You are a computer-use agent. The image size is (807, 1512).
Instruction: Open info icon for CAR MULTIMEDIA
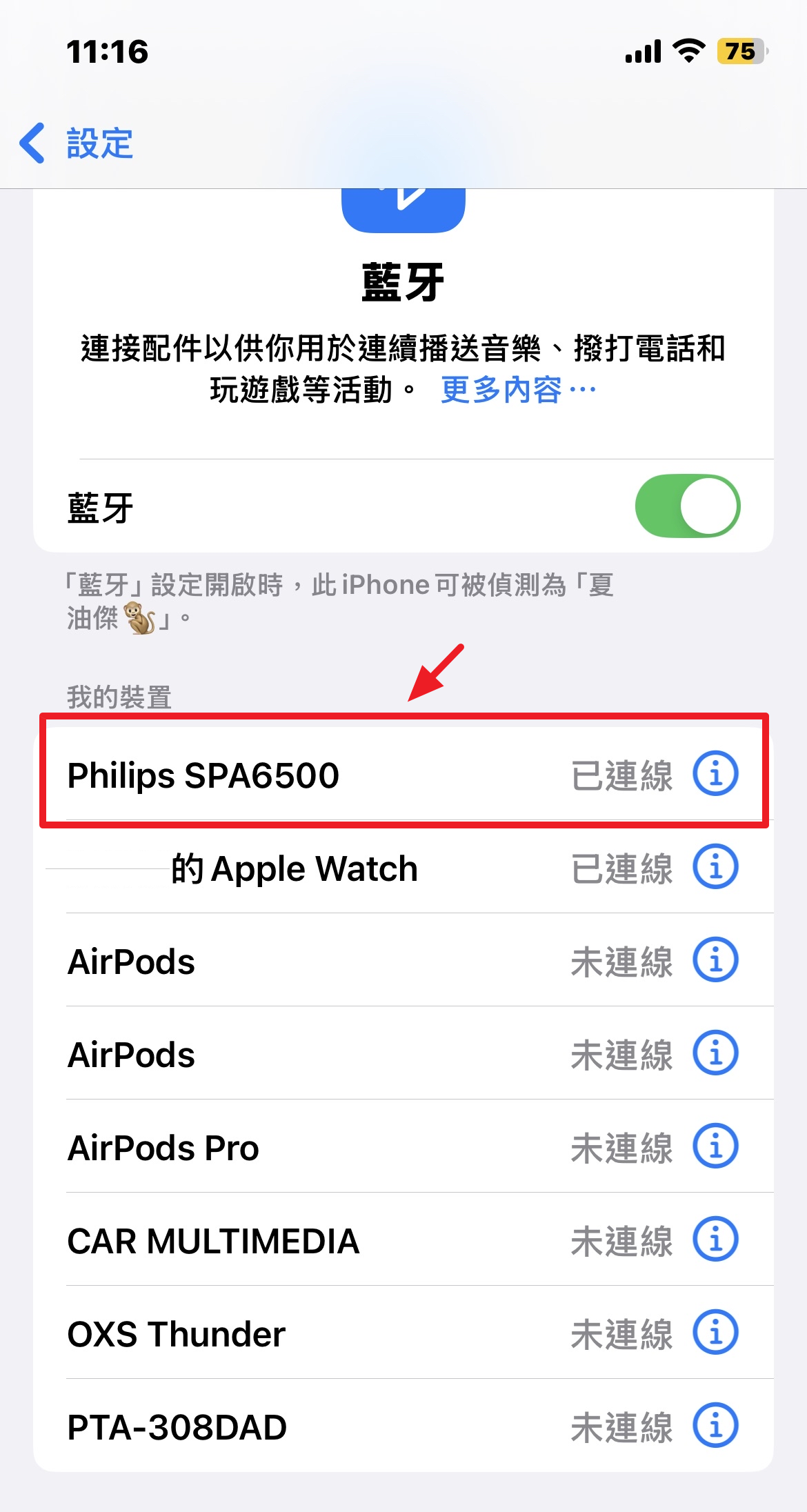coord(715,1240)
